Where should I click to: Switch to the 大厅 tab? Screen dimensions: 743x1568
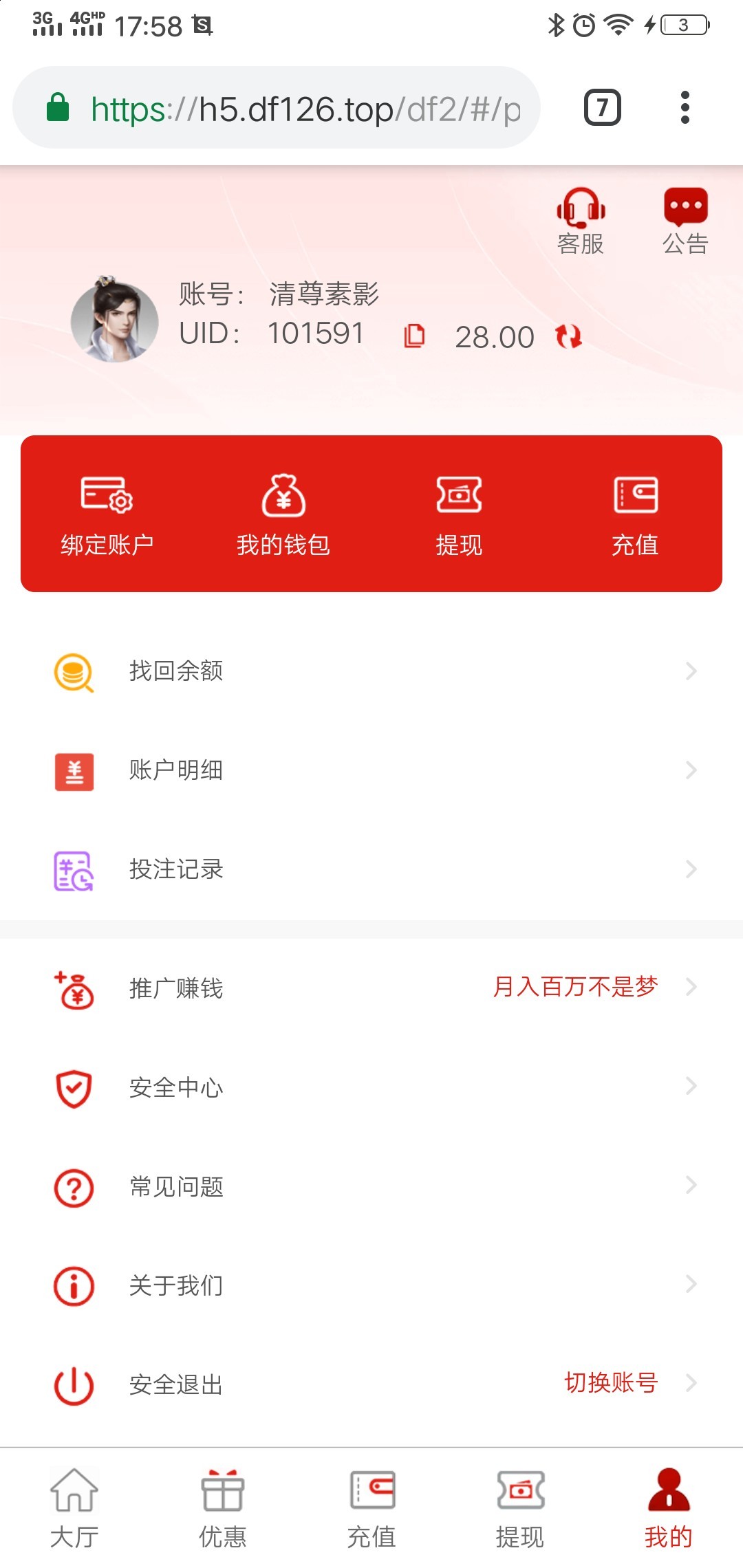point(74,1508)
